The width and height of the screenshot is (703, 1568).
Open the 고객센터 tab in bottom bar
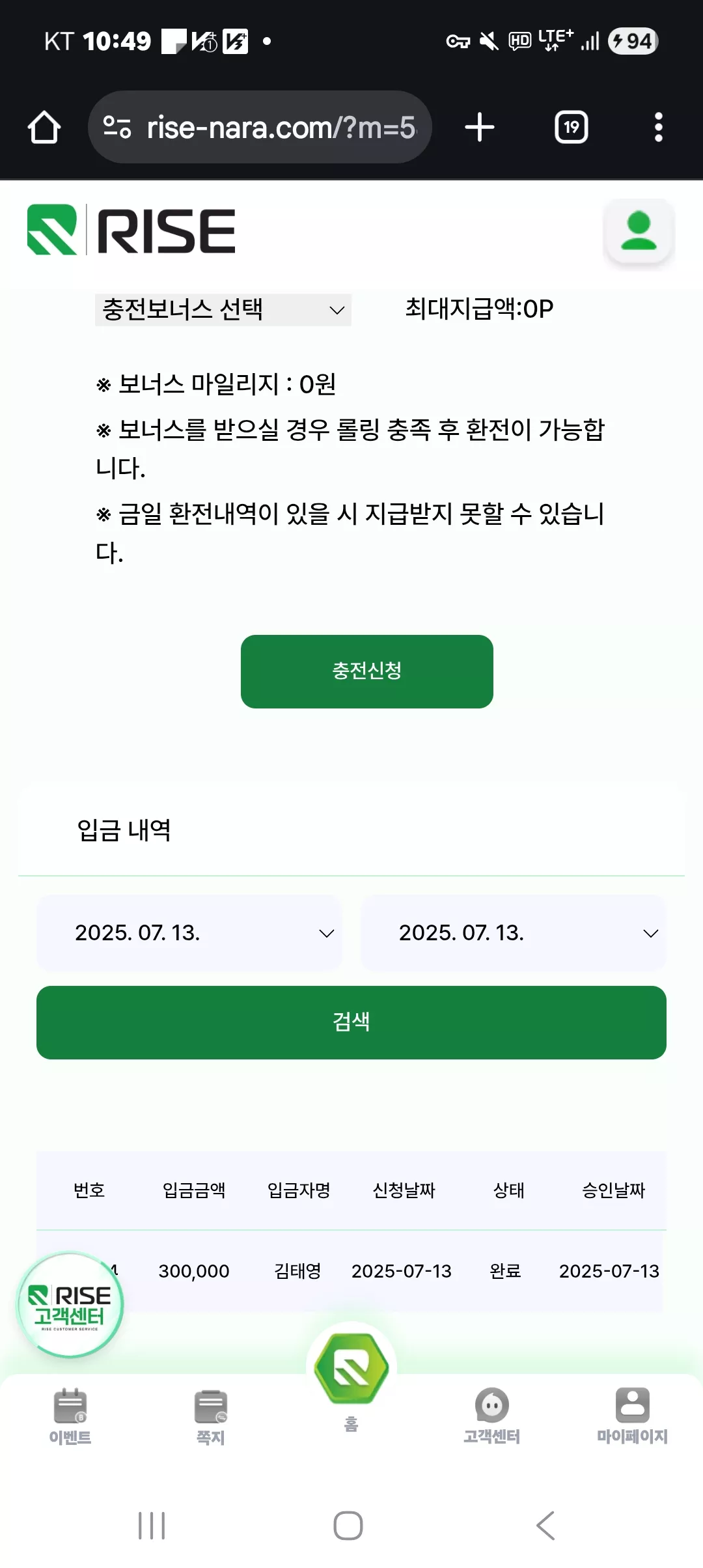[492, 1417]
